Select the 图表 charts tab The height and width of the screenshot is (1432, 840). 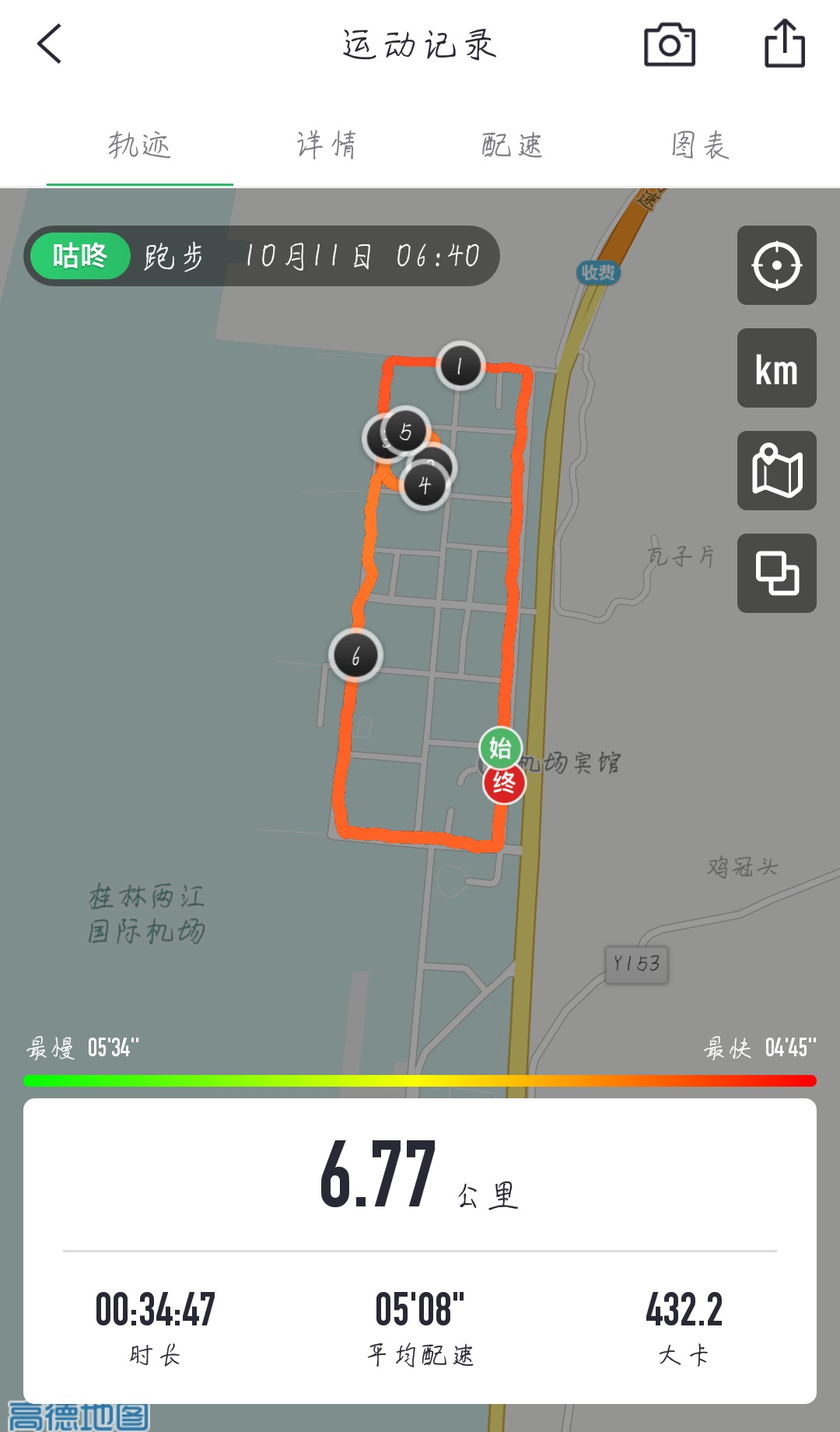tap(698, 144)
